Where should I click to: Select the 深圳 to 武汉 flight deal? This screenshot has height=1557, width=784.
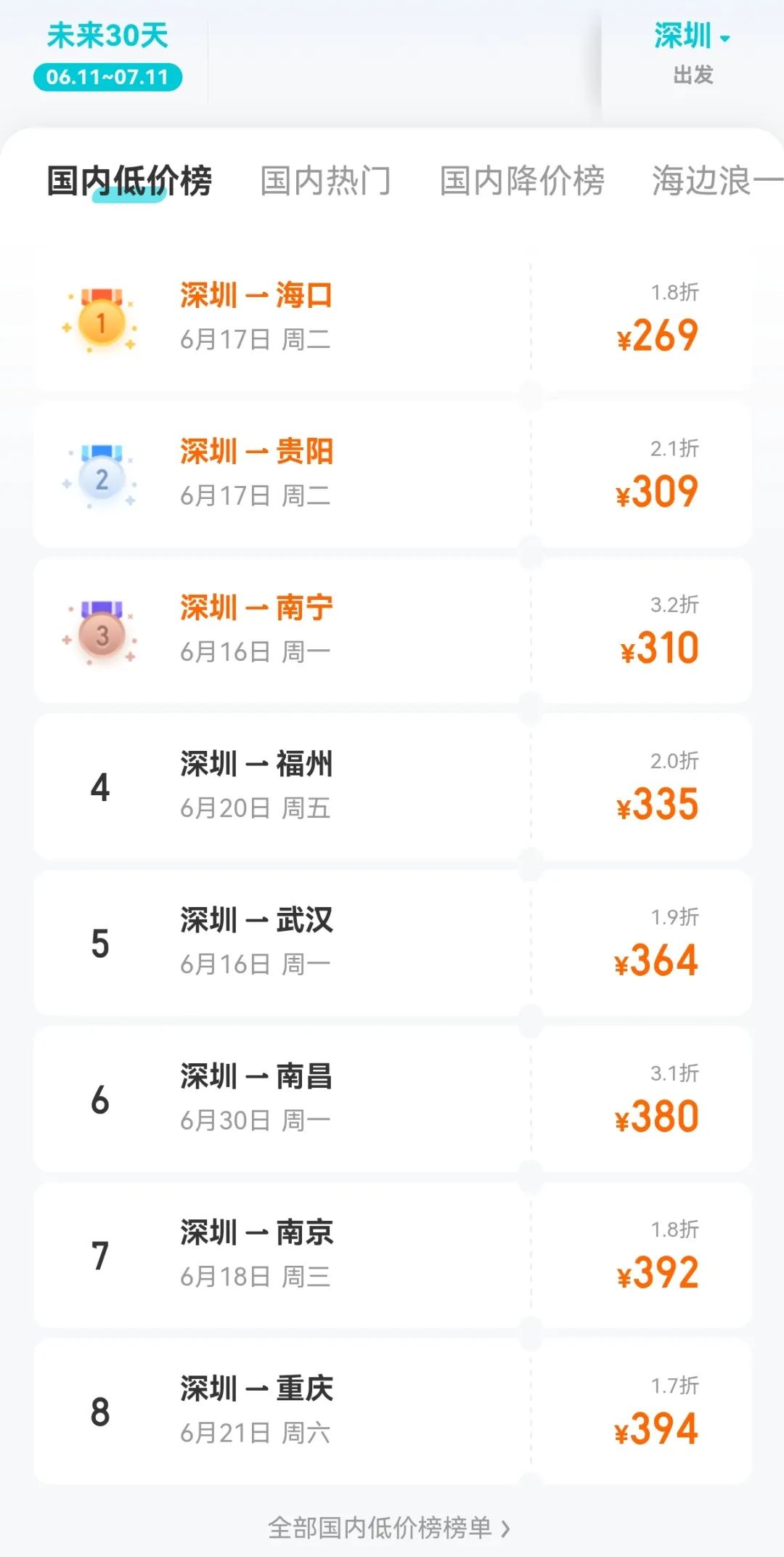[x=392, y=942]
